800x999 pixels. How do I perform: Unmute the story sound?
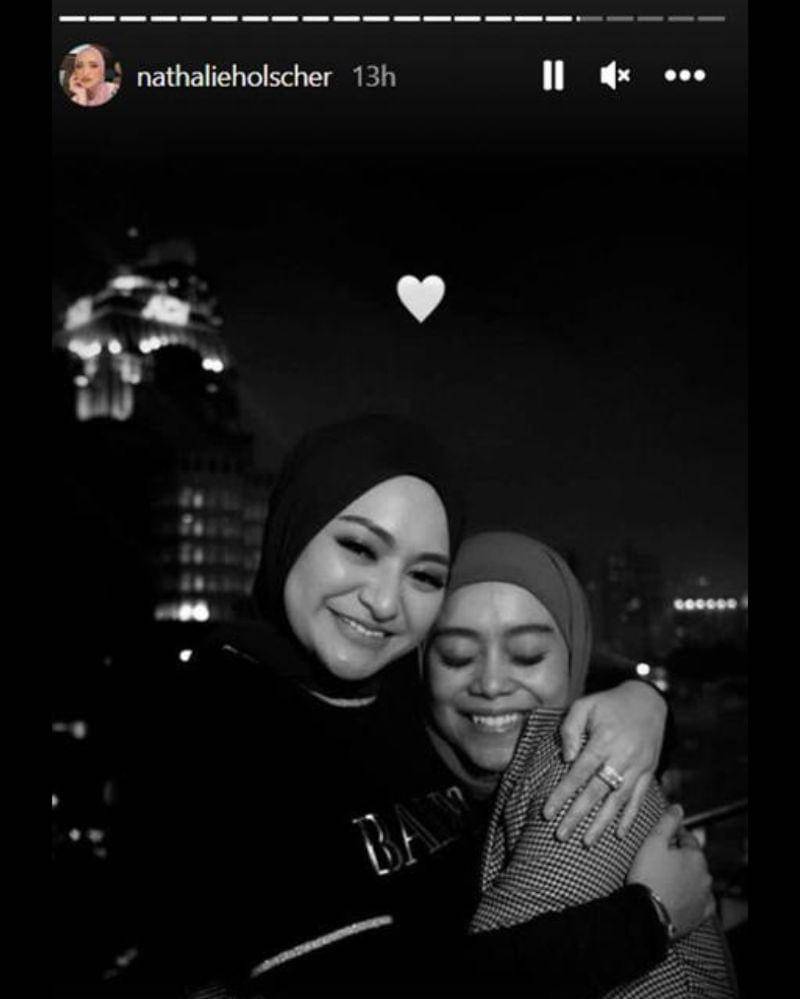pyautogui.click(x=614, y=75)
